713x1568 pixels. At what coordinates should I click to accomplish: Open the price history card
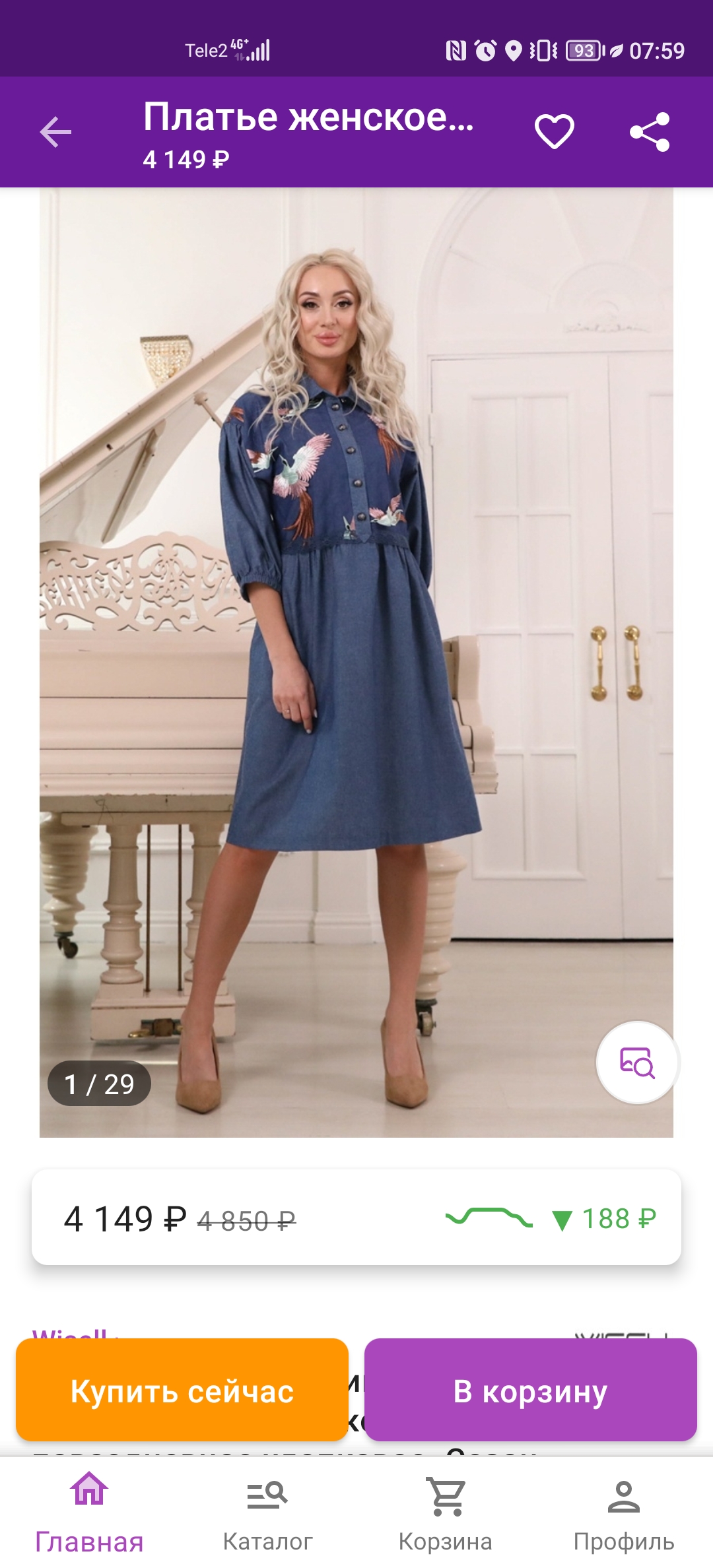click(x=356, y=1218)
